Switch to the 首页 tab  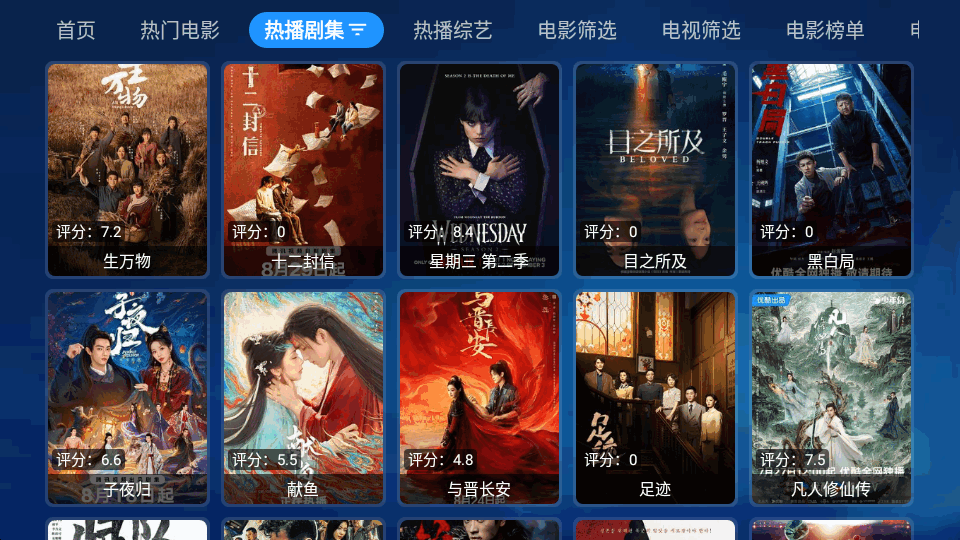(76, 30)
